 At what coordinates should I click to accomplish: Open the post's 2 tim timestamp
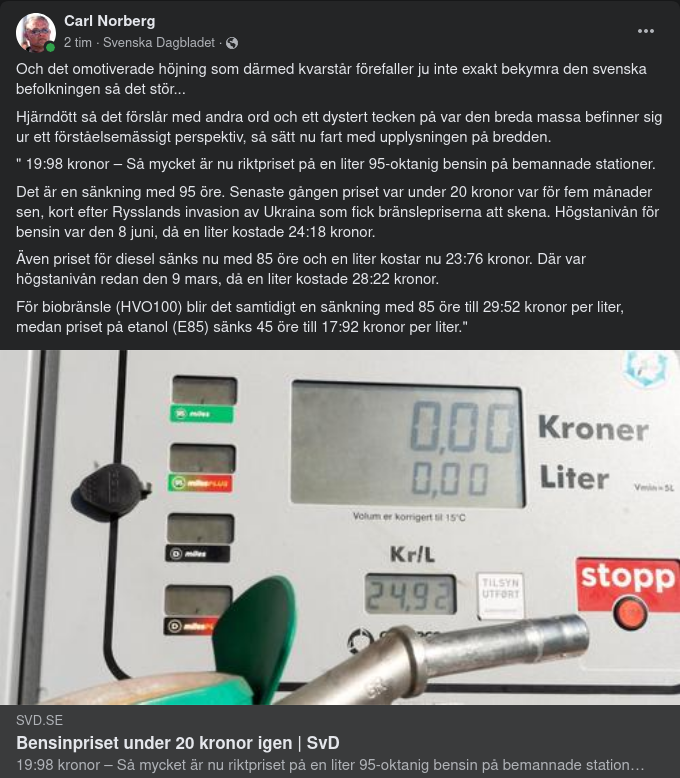[78, 43]
